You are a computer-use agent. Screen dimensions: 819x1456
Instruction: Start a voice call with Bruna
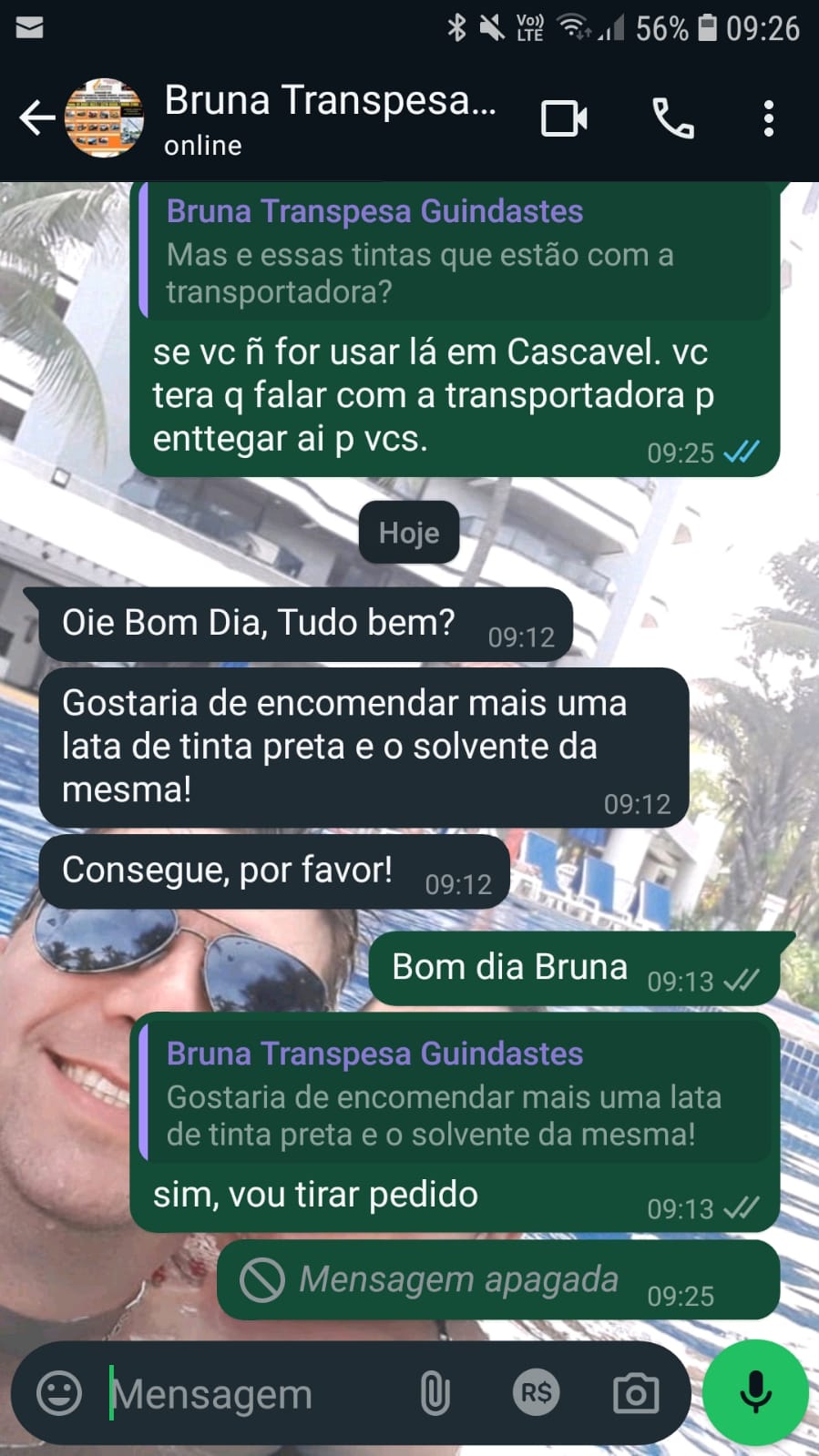coord(673,118)
